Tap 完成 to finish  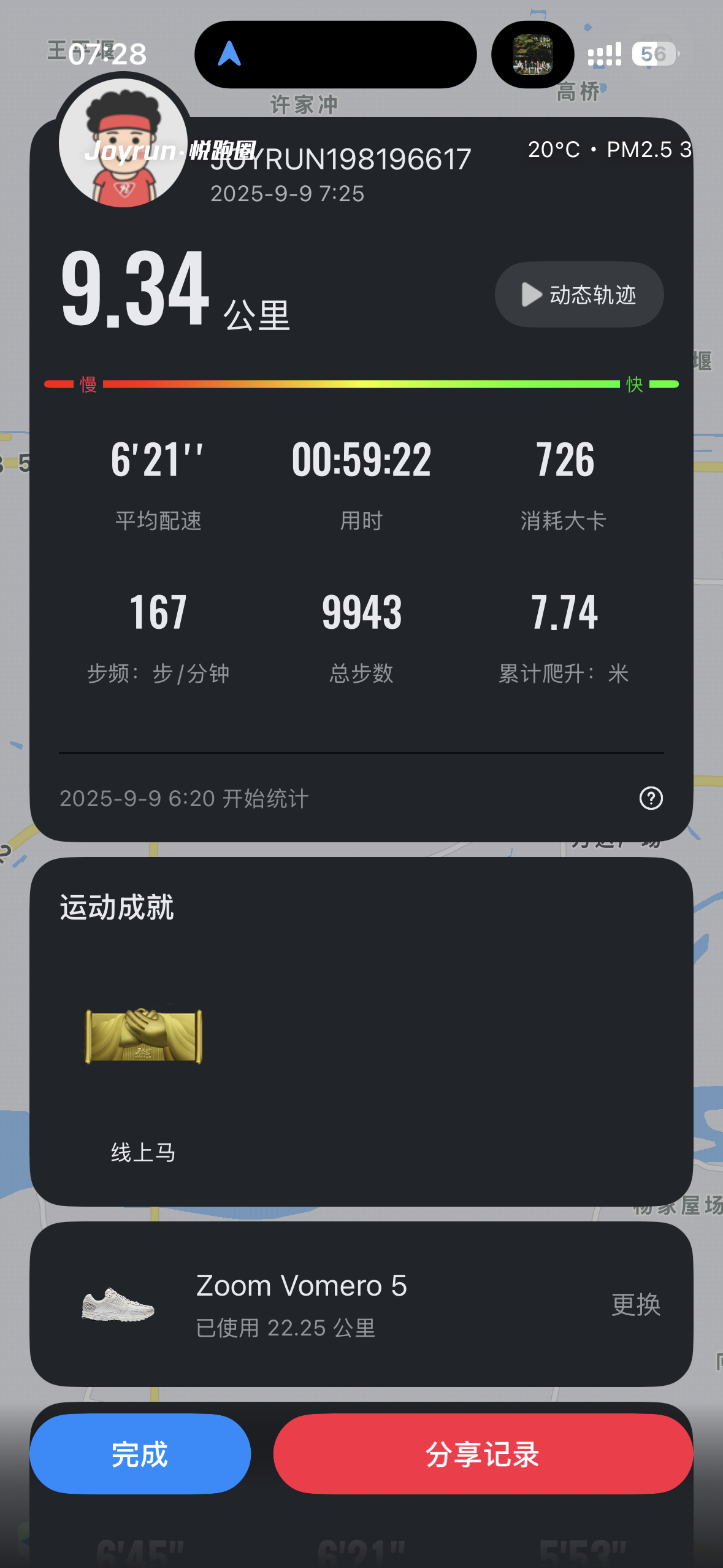(140, 1453)
